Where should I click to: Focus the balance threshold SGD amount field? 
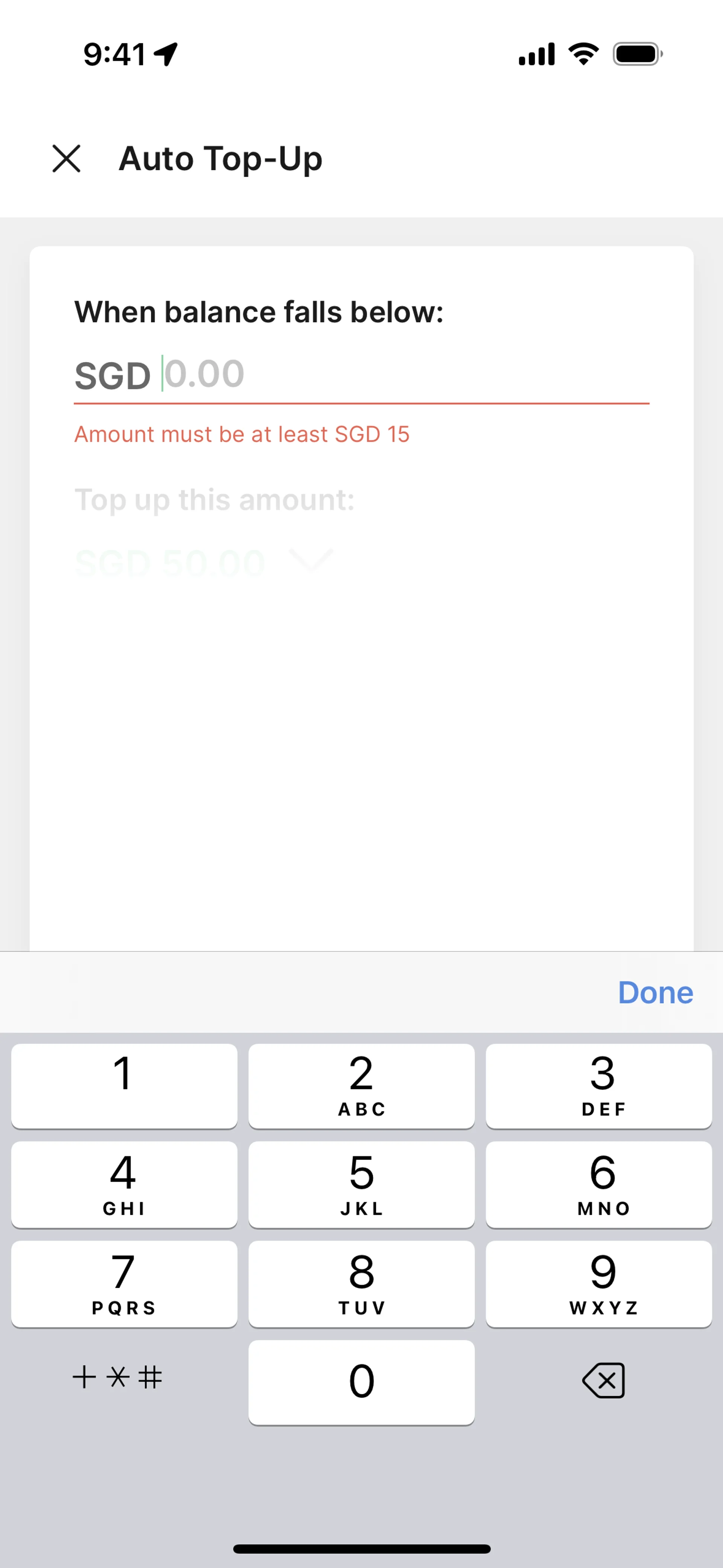point(361,374)
